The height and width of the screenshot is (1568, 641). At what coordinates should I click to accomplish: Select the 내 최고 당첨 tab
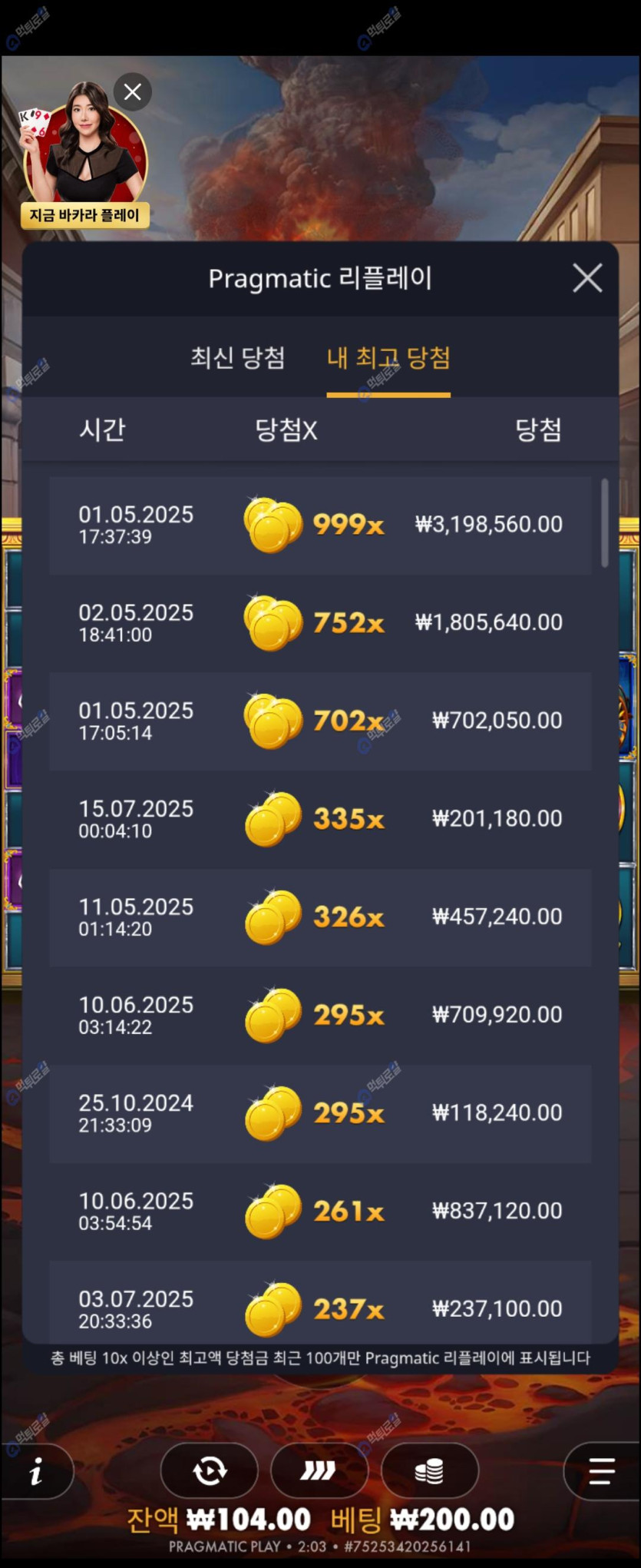(x=388, y=358)
